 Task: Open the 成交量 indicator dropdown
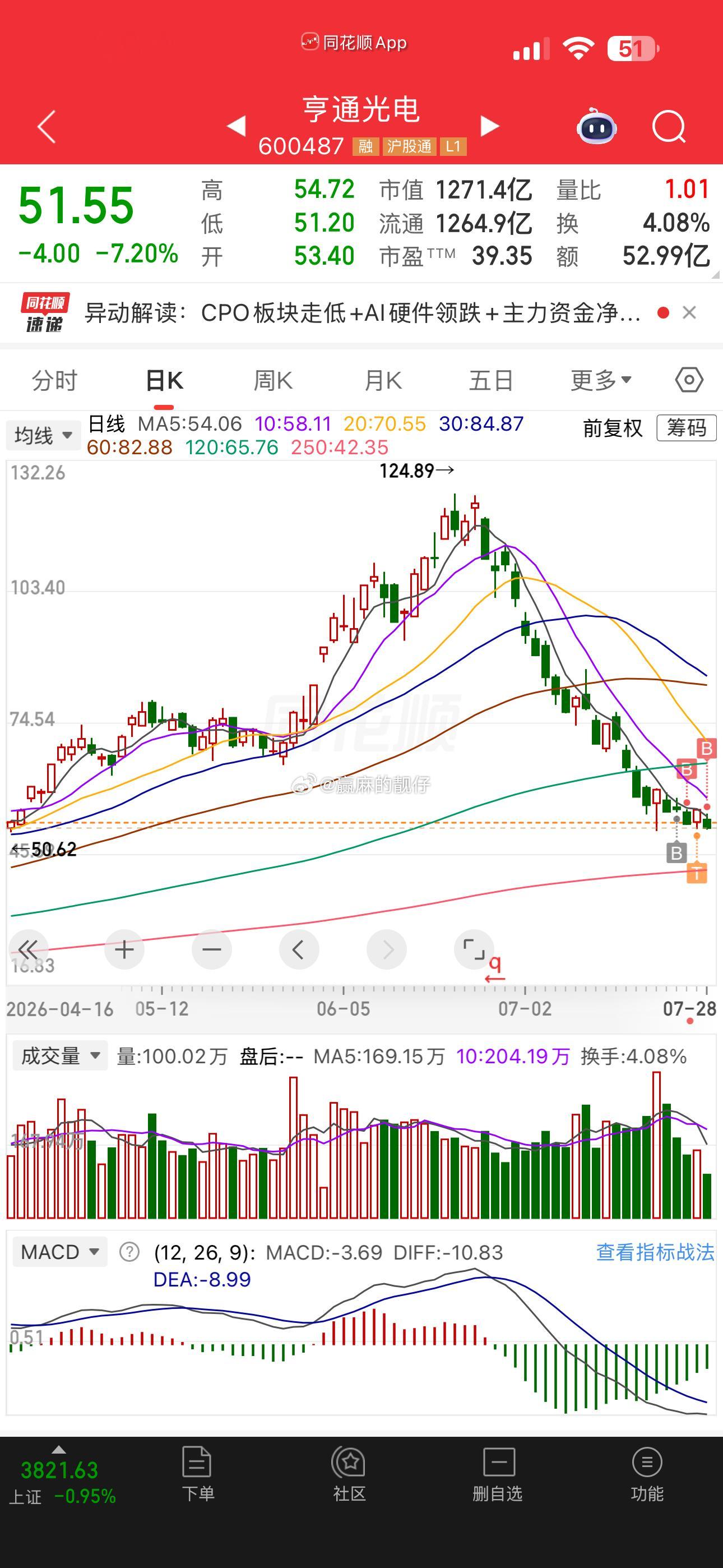(61, 1055)
